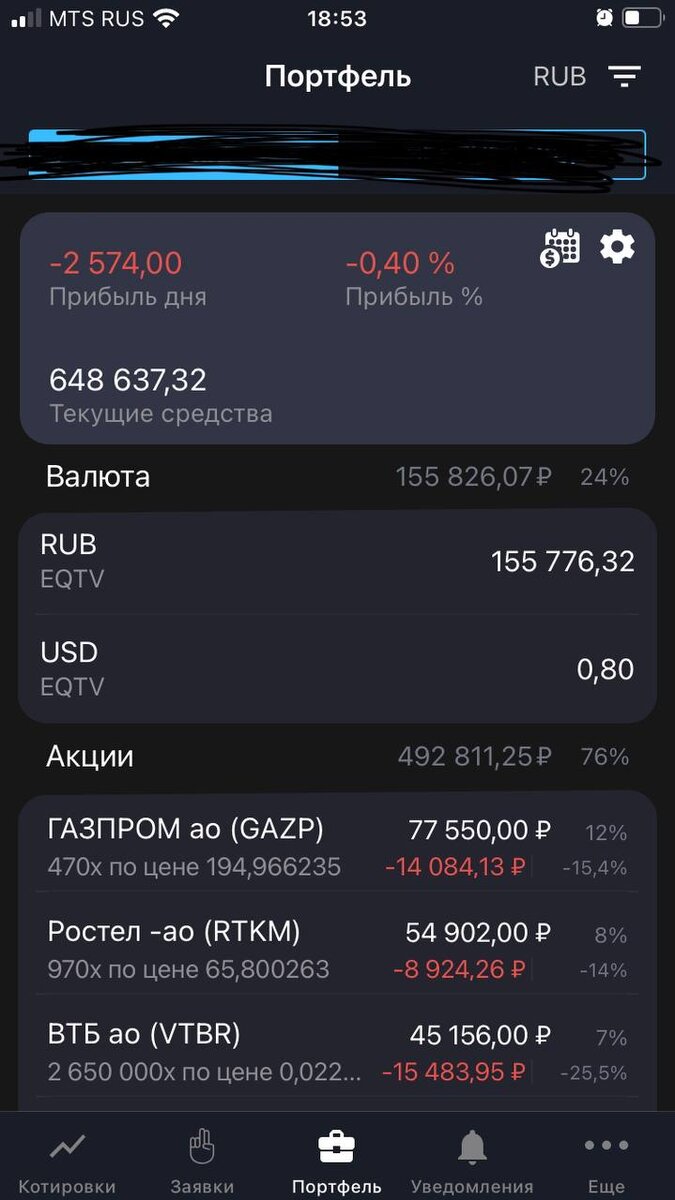Open the dividend calendar icon

click(x=560, y=247)
